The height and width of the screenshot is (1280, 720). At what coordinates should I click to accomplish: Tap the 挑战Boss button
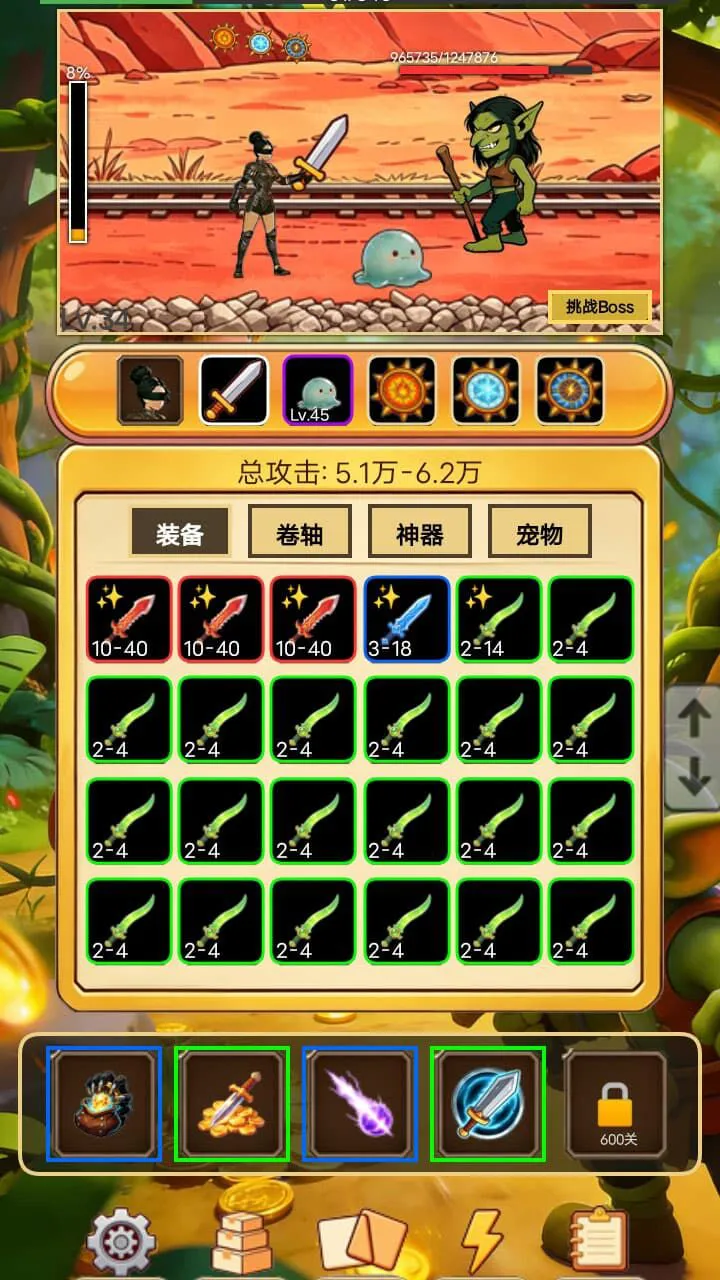(x=599, y=307)
